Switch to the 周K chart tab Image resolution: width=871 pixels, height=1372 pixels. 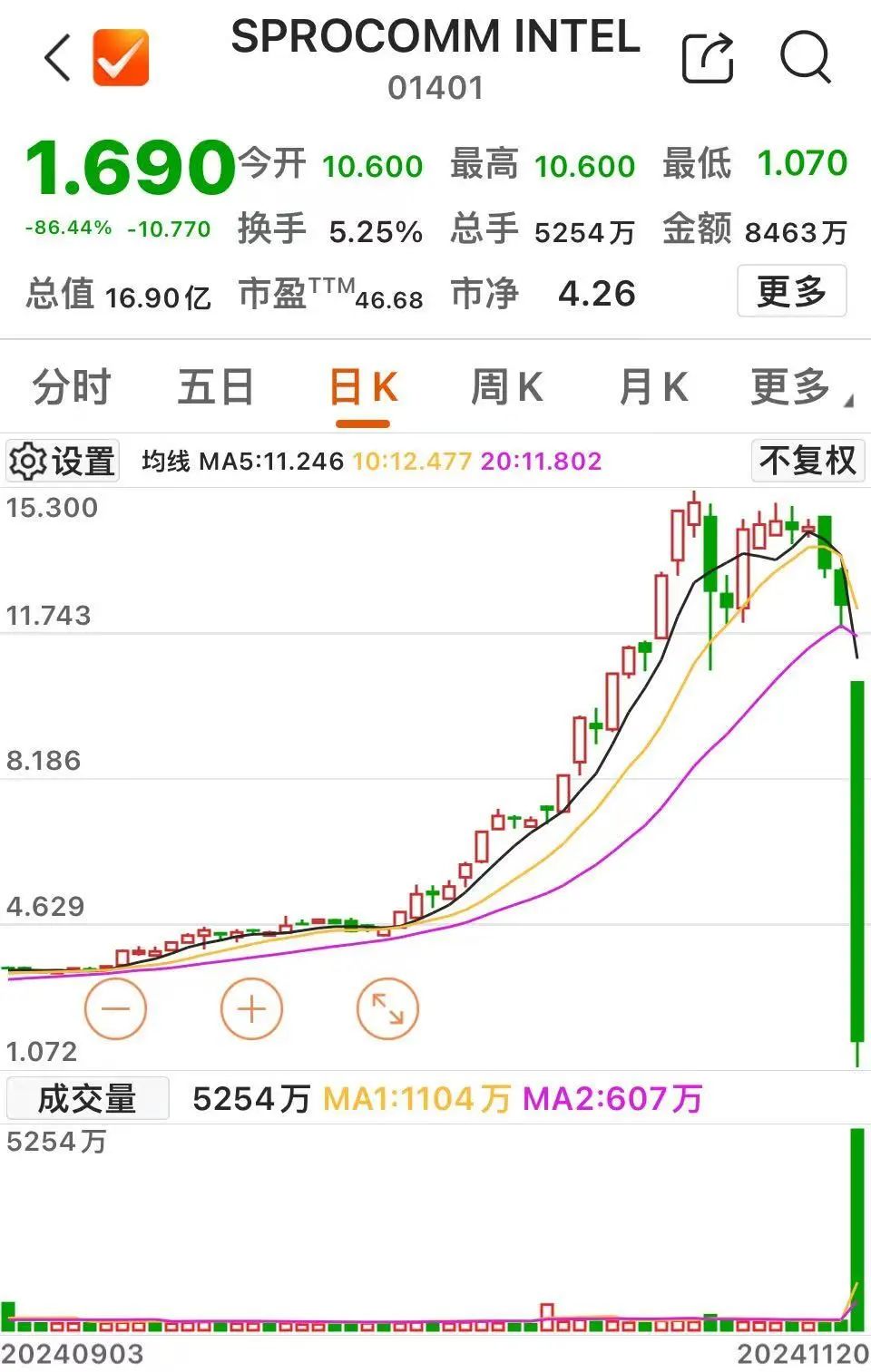(506, 387)
